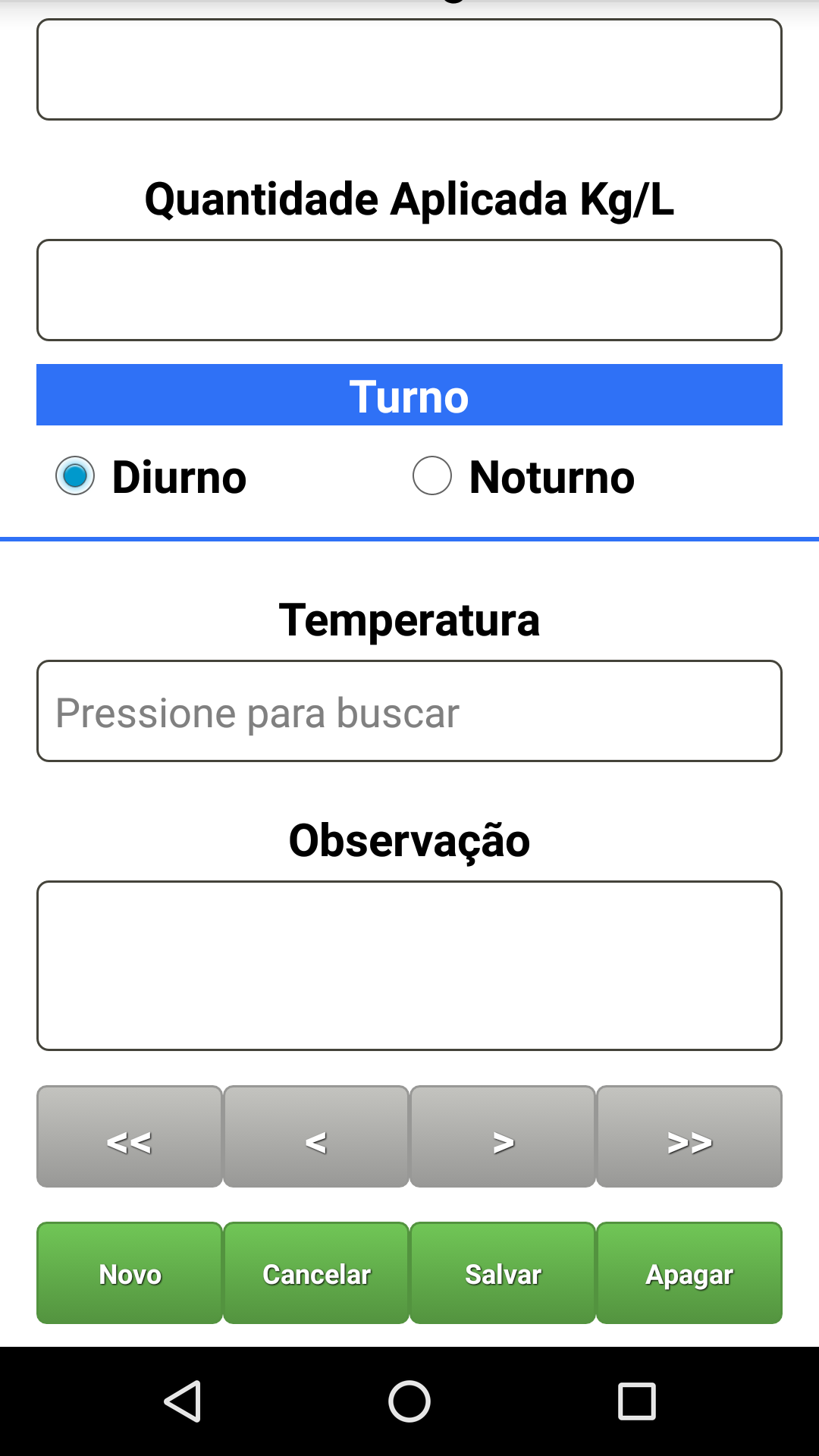Select the Diurno shift option

coord(75,476)
